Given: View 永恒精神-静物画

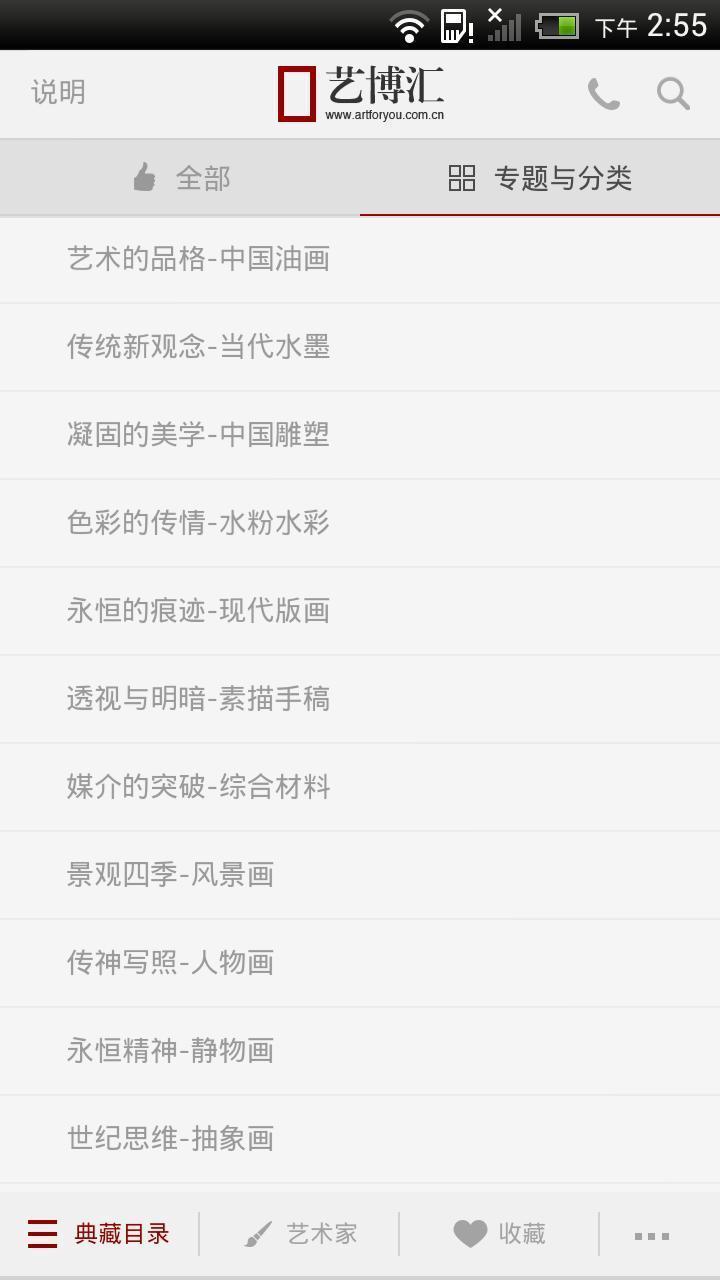Looking at the screenshot, I should point(170,1051).
